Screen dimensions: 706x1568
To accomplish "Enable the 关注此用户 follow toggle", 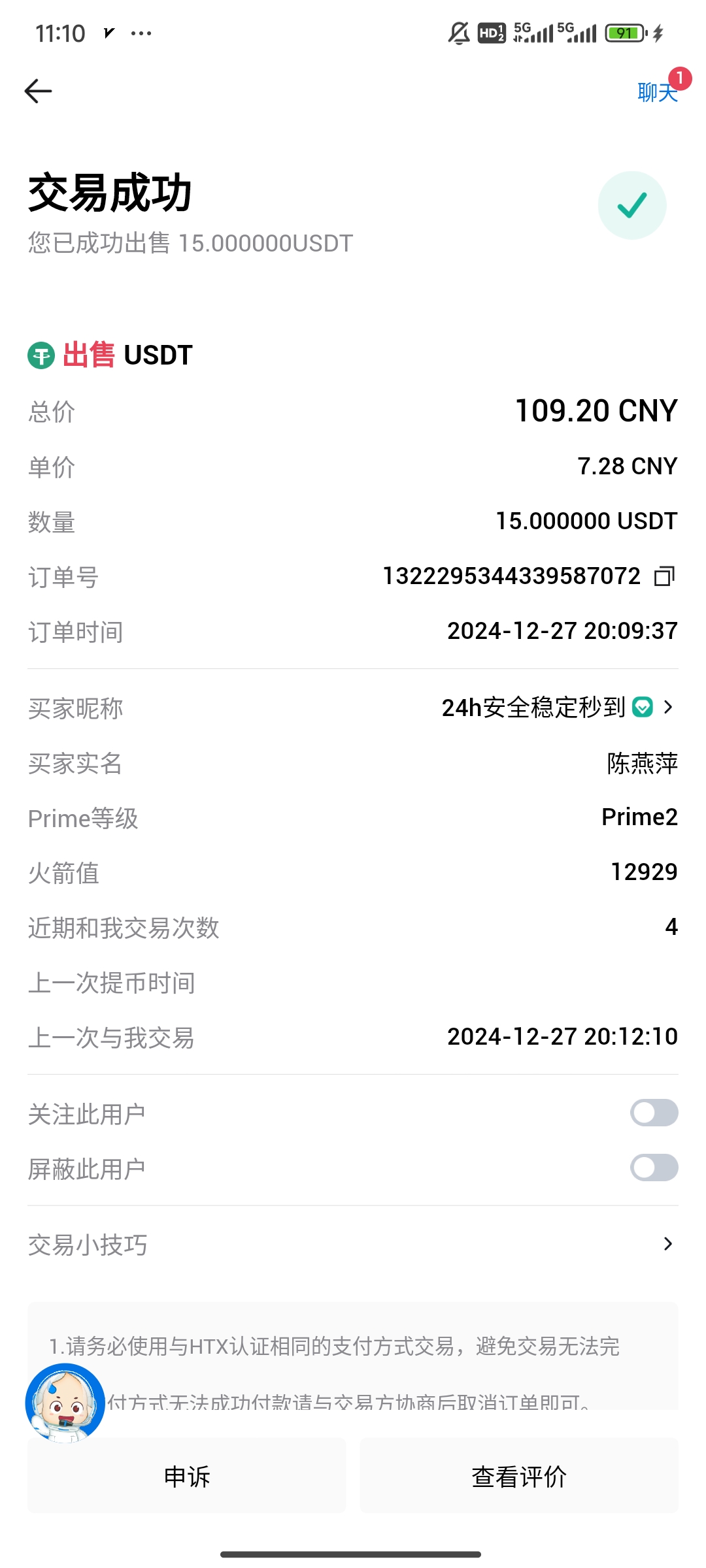I will point(654,1113).
